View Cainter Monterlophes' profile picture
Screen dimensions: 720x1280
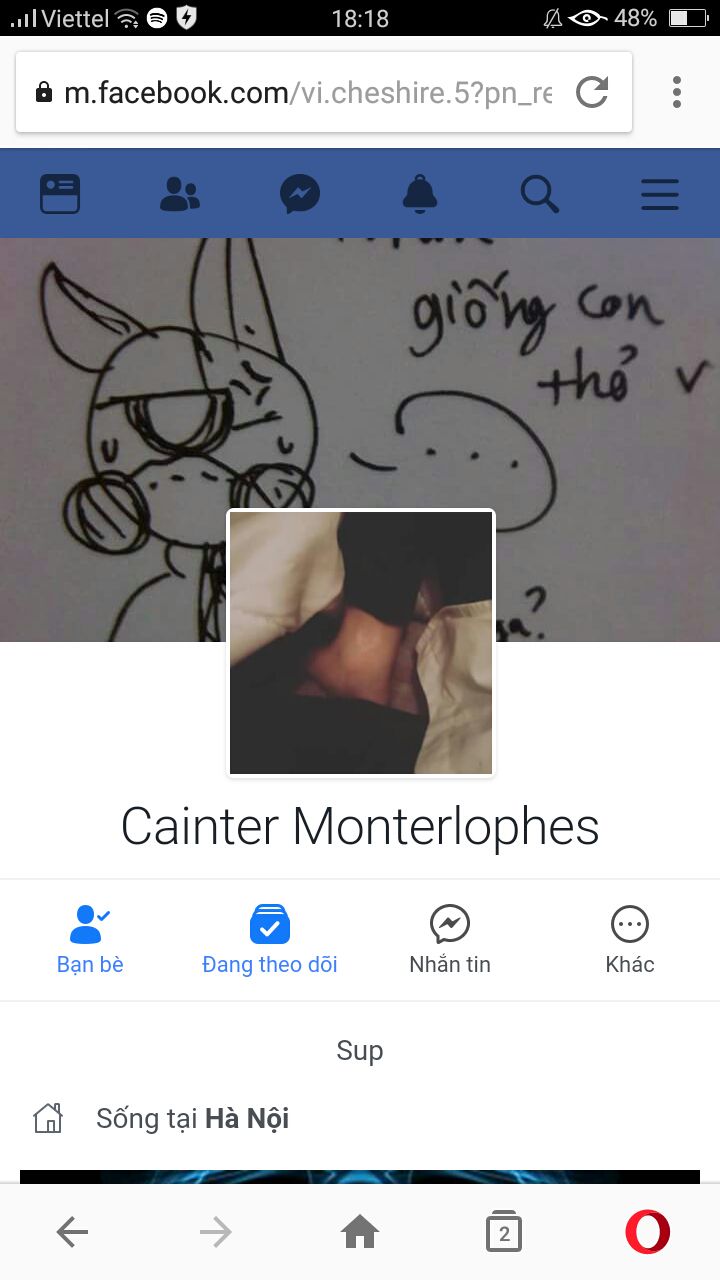click(x=361, y=643)
